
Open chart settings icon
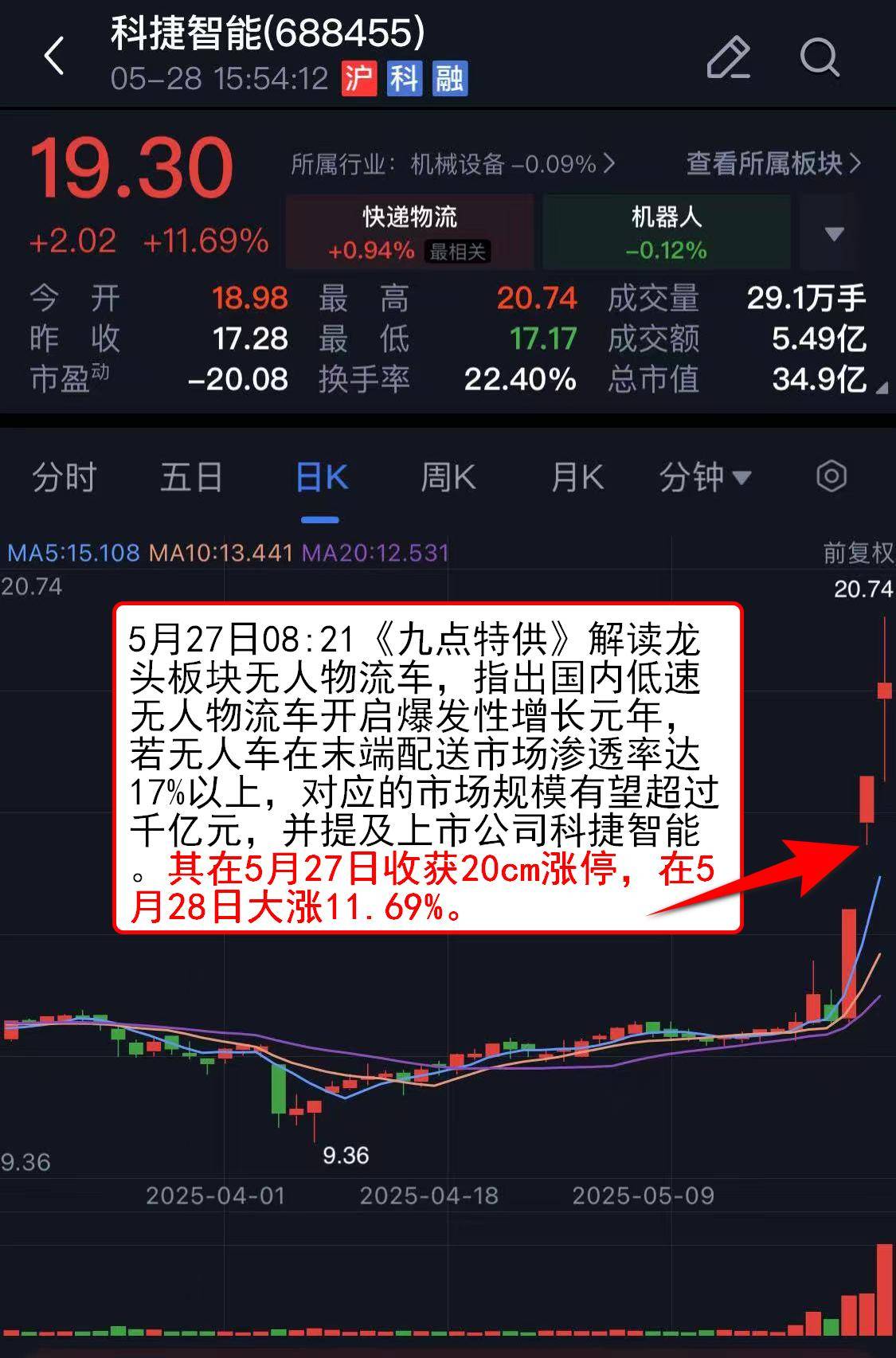coord(831,477)
